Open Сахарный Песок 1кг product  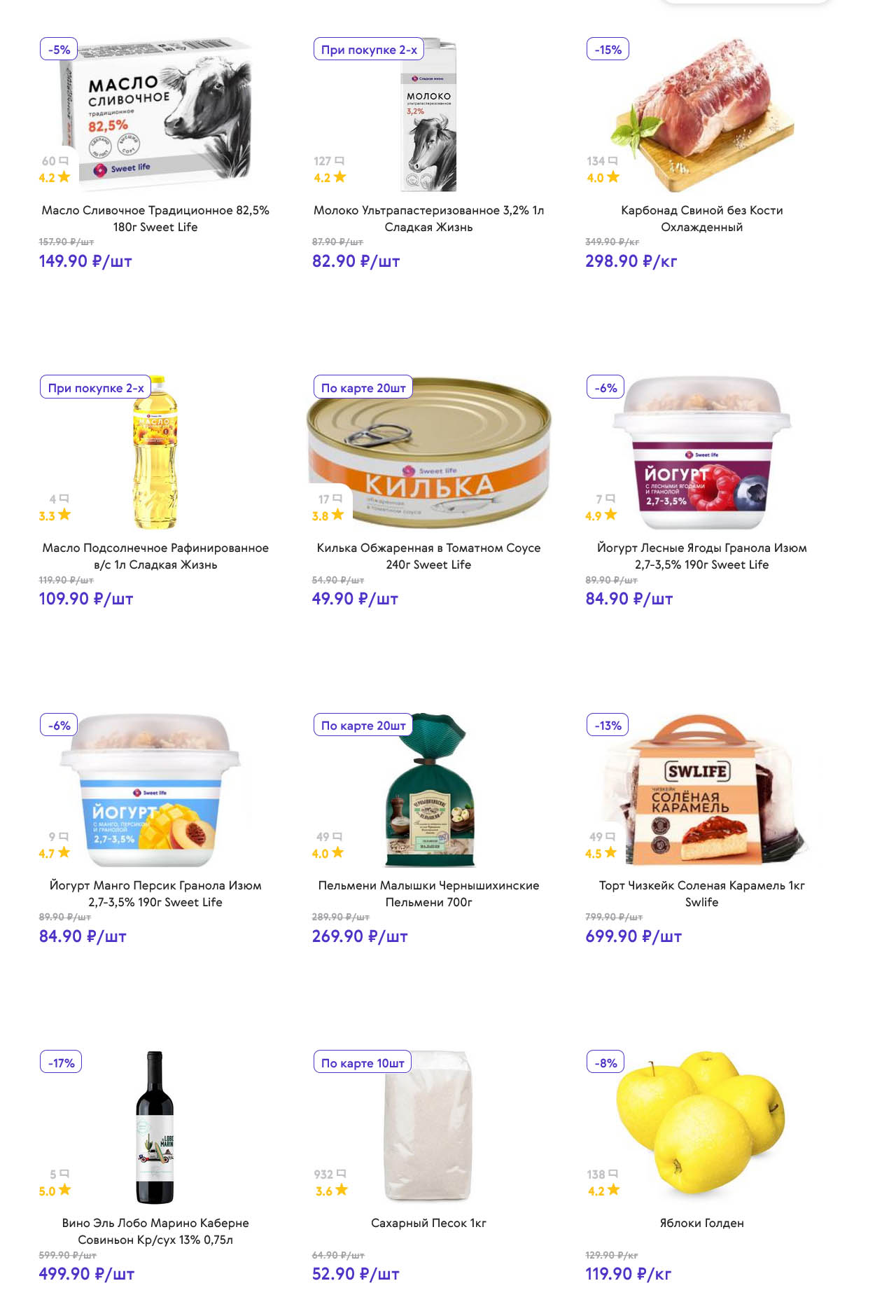[428, 1223]
